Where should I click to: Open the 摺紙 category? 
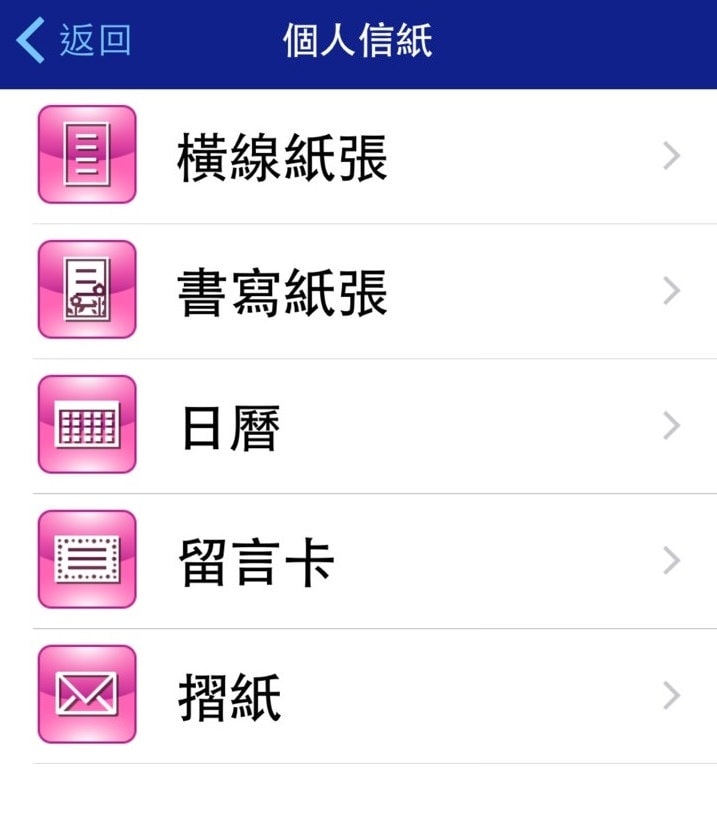coord(230,696)
